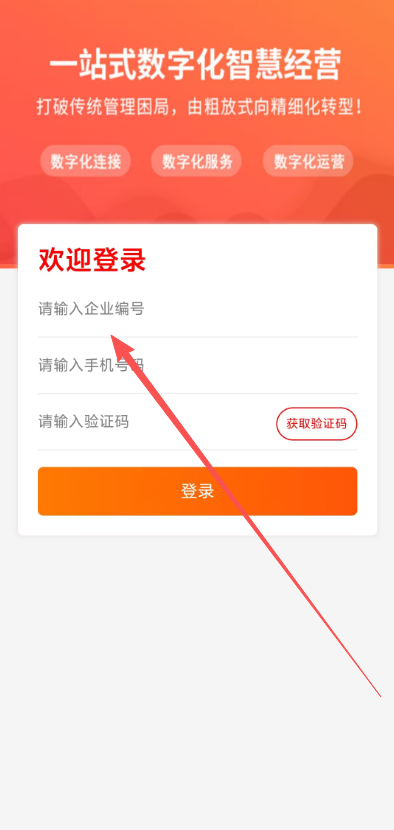Viewport: 394px width, 830px height.
Task: Focus the phone number field (请输入手机号码)
Action: click(198, 365)
